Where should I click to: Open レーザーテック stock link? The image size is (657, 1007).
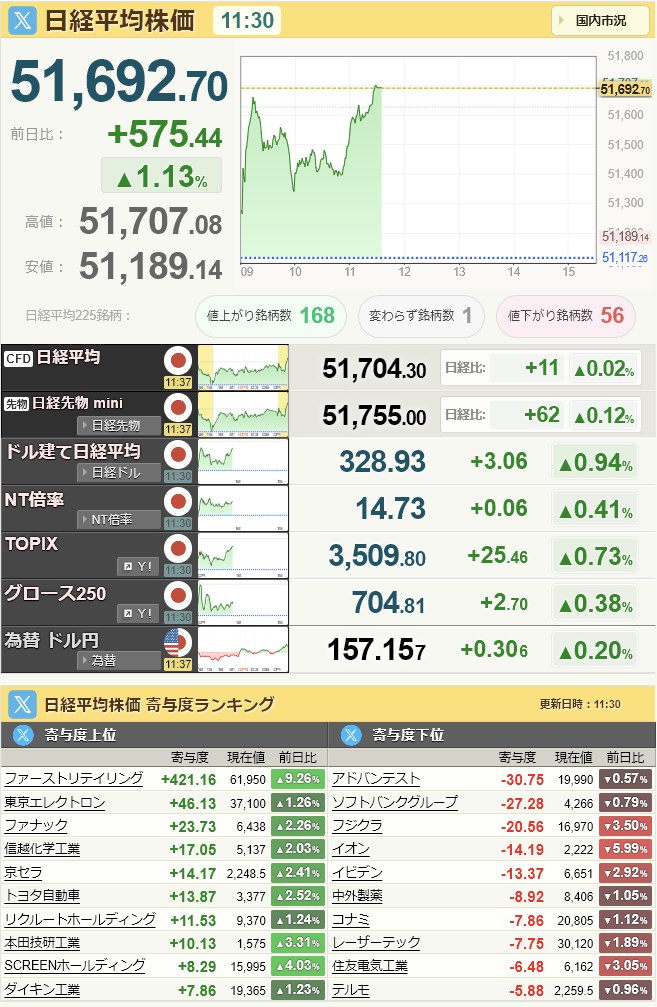click(376, 942)
